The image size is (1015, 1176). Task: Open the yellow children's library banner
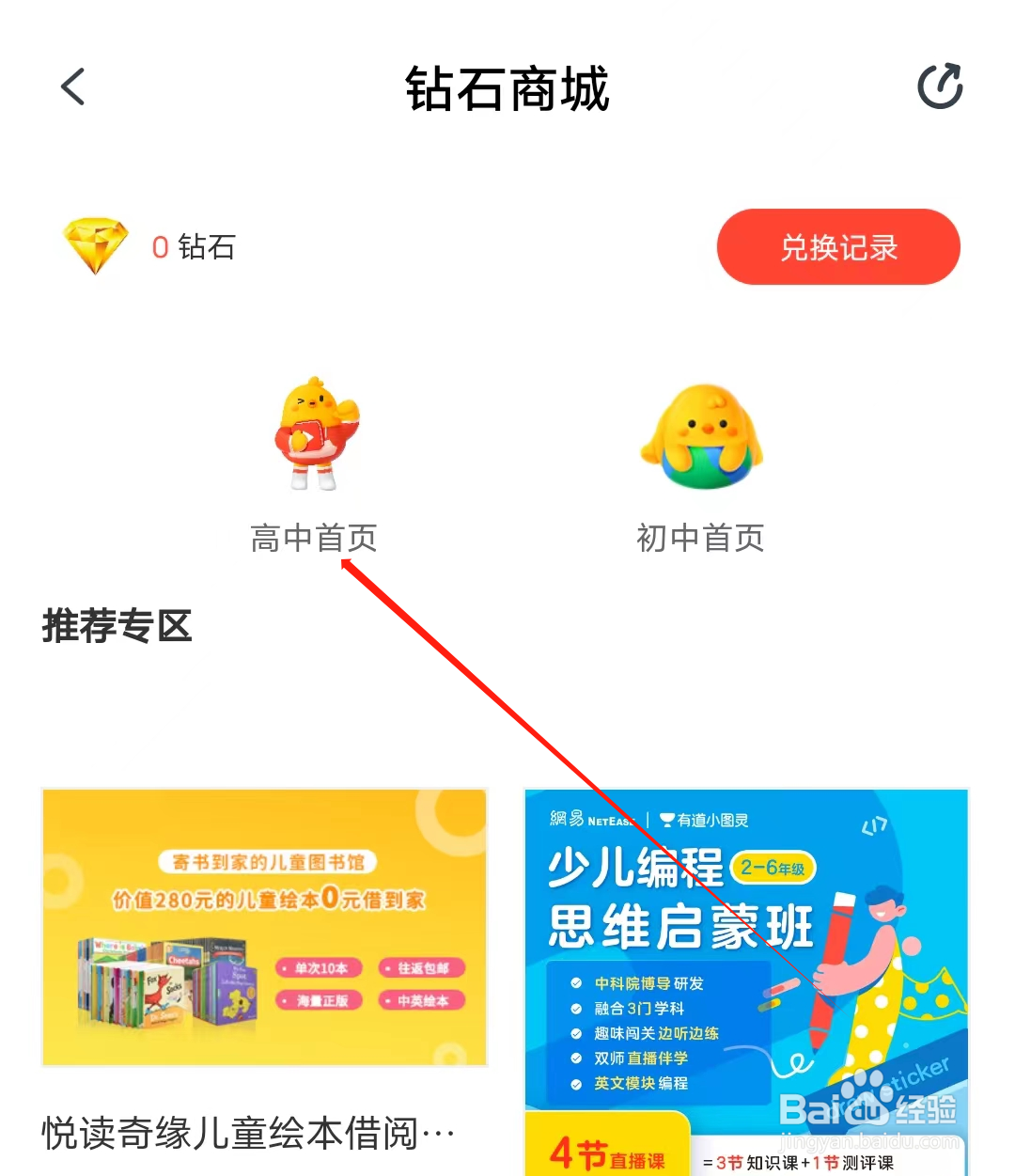tap(264, 928)
